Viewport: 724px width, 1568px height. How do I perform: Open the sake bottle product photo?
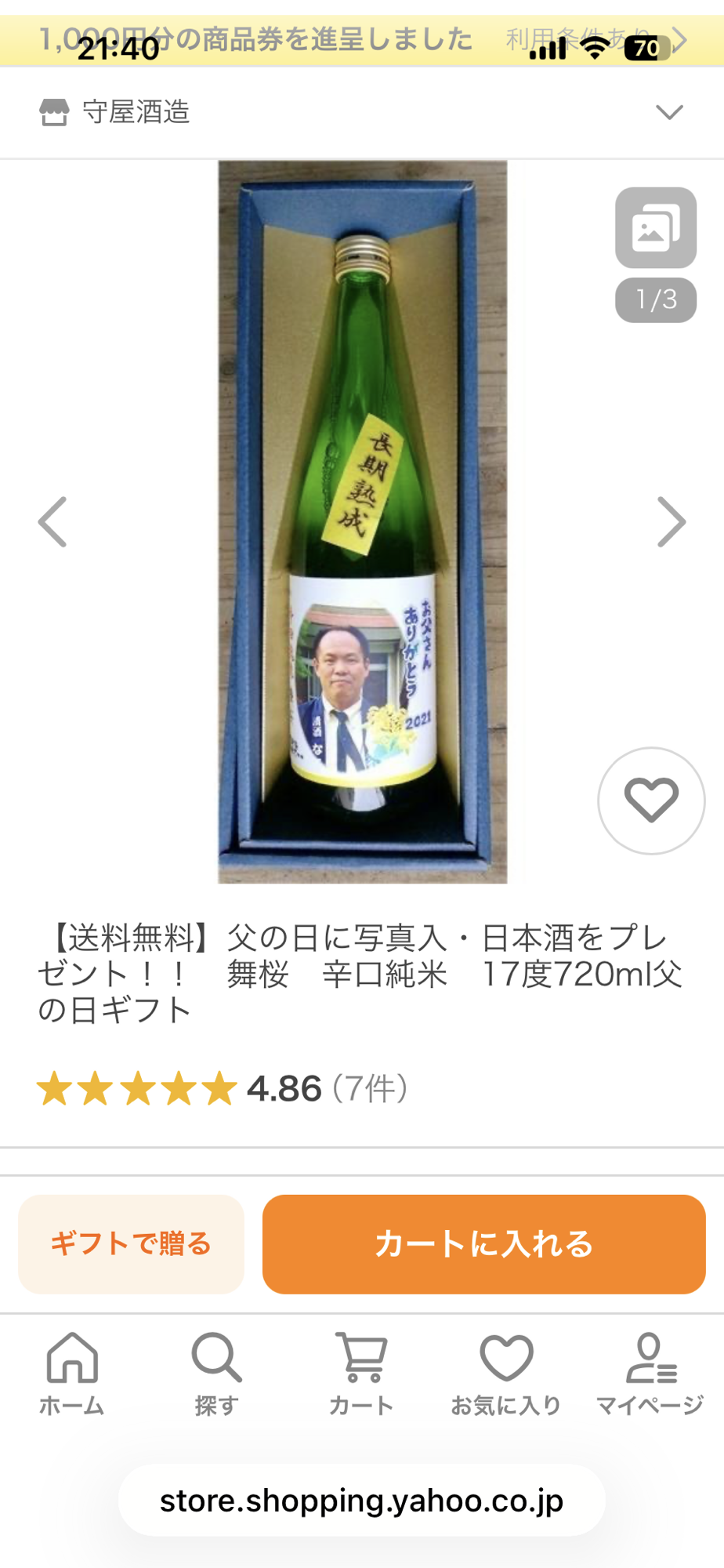click(362, 522)
